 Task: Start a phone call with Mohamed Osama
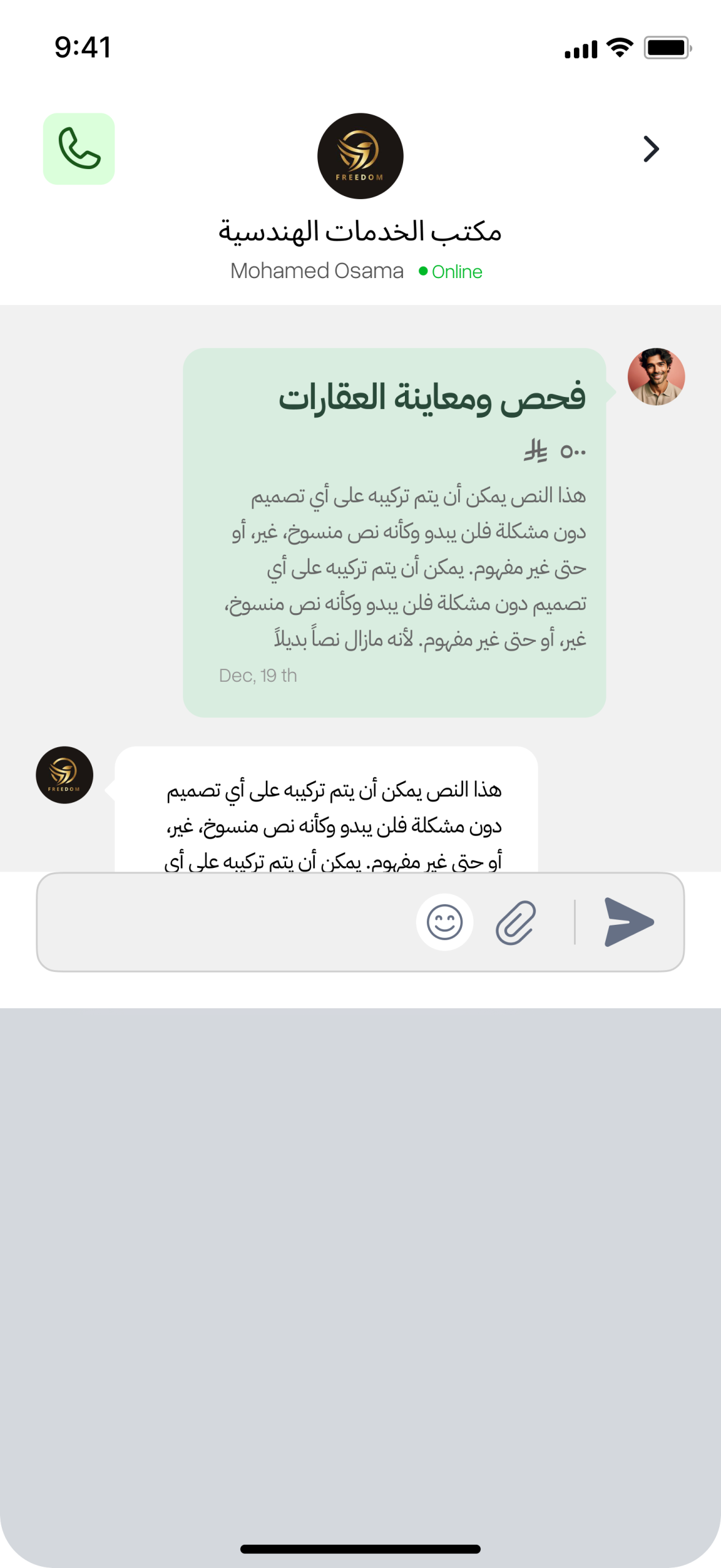pos(79,149)
